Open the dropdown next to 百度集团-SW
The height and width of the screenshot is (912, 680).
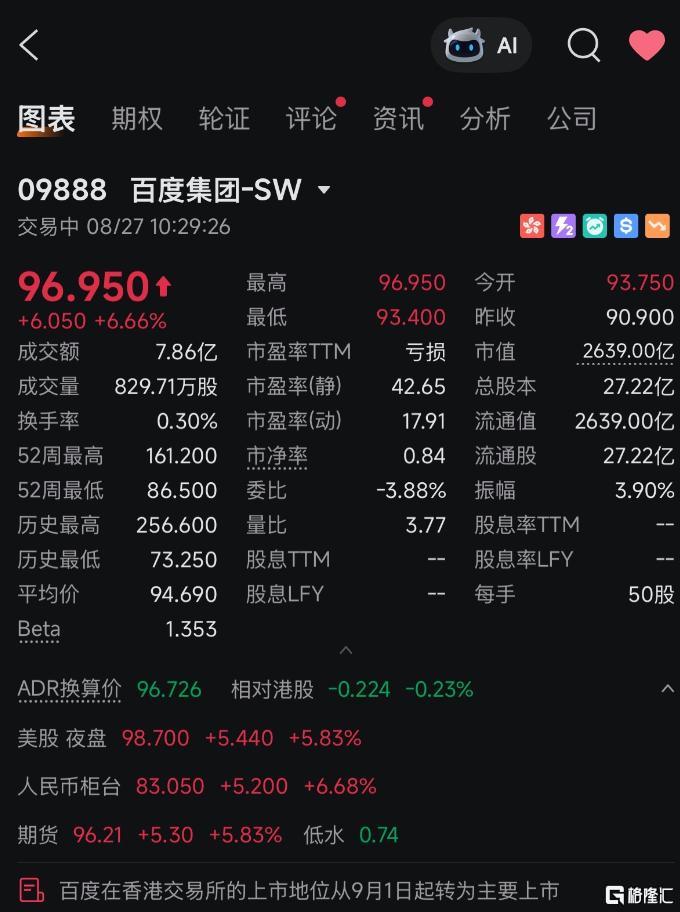(x=325, y=190)
